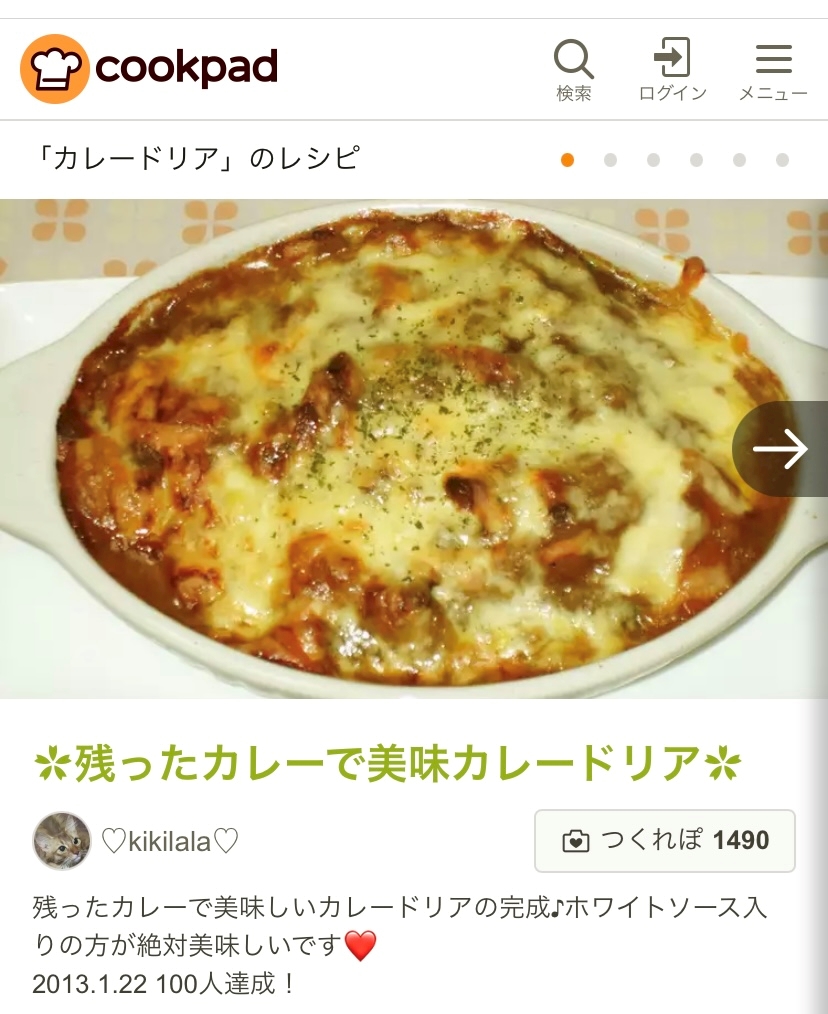Go to the Cookpad home logo

pyautogui.click(x=149, y=69)
